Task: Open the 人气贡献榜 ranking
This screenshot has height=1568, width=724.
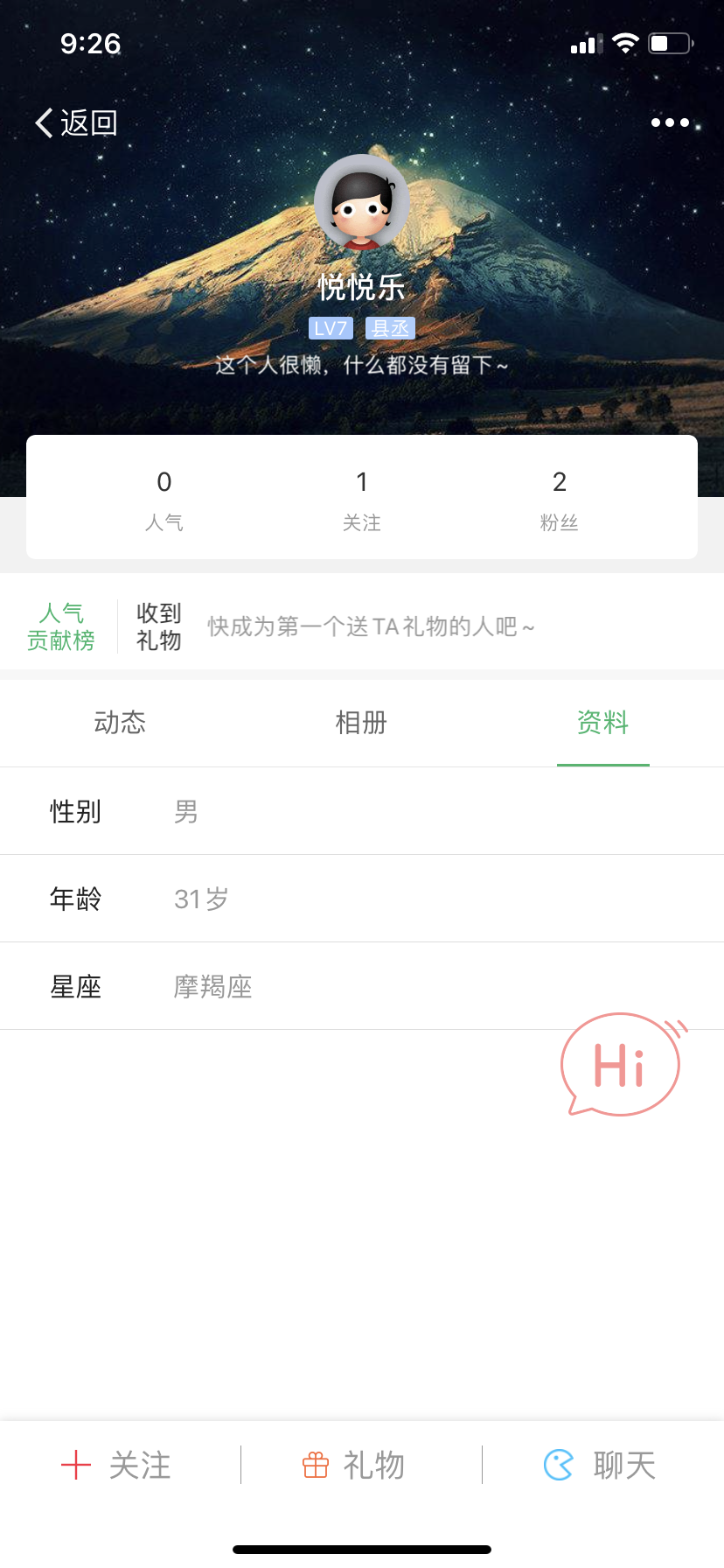Action: pos(61,626)
